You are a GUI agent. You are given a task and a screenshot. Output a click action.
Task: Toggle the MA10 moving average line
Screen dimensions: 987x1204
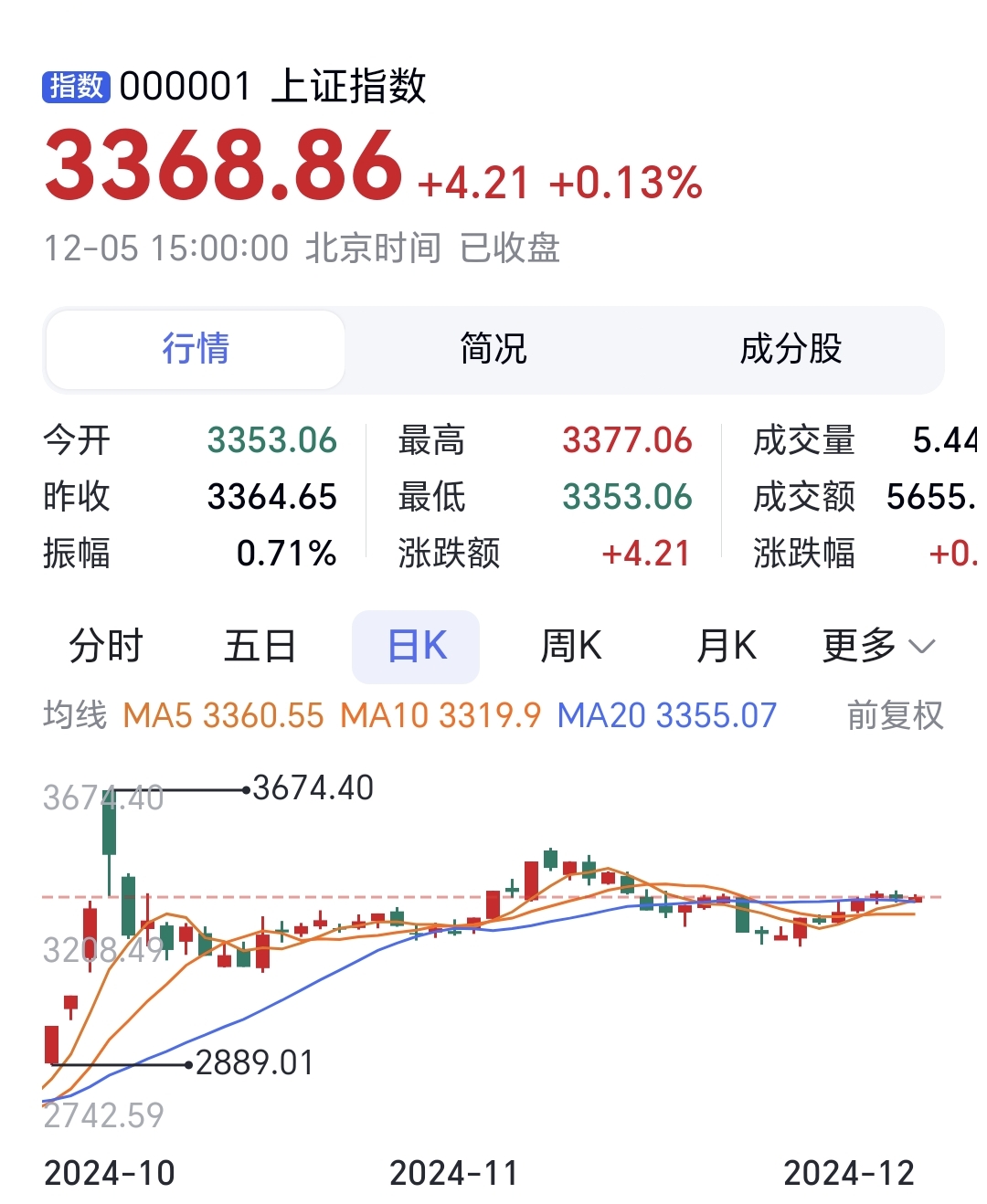pyautogui.click(x=440, y=716)
